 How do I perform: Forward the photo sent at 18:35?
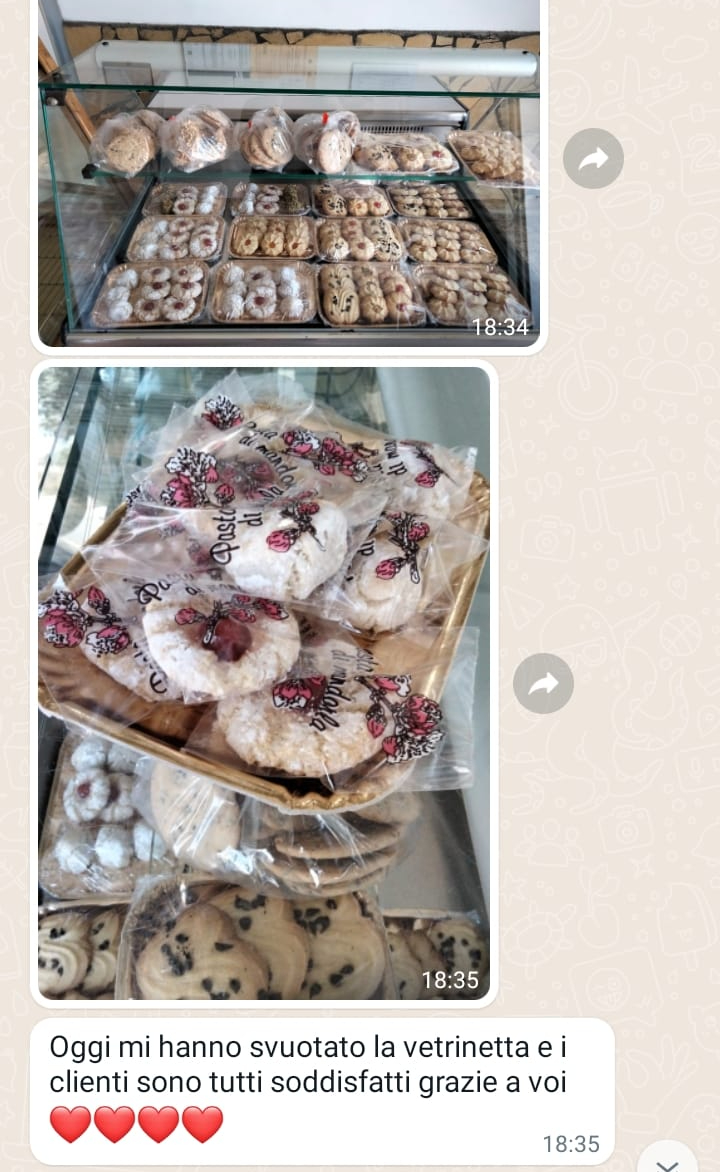[543, 684]
